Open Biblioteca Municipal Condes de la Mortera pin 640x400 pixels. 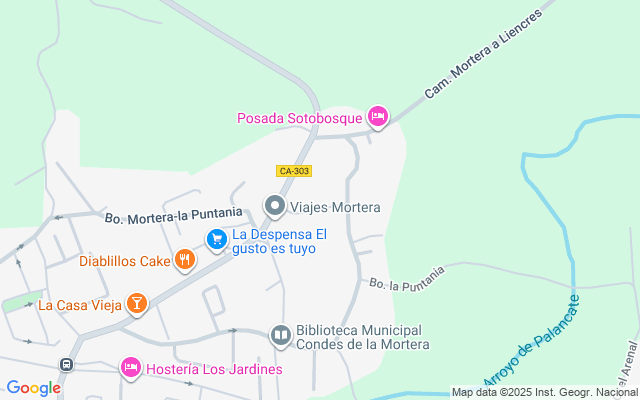pyautogui.click(x=281, y=336)
